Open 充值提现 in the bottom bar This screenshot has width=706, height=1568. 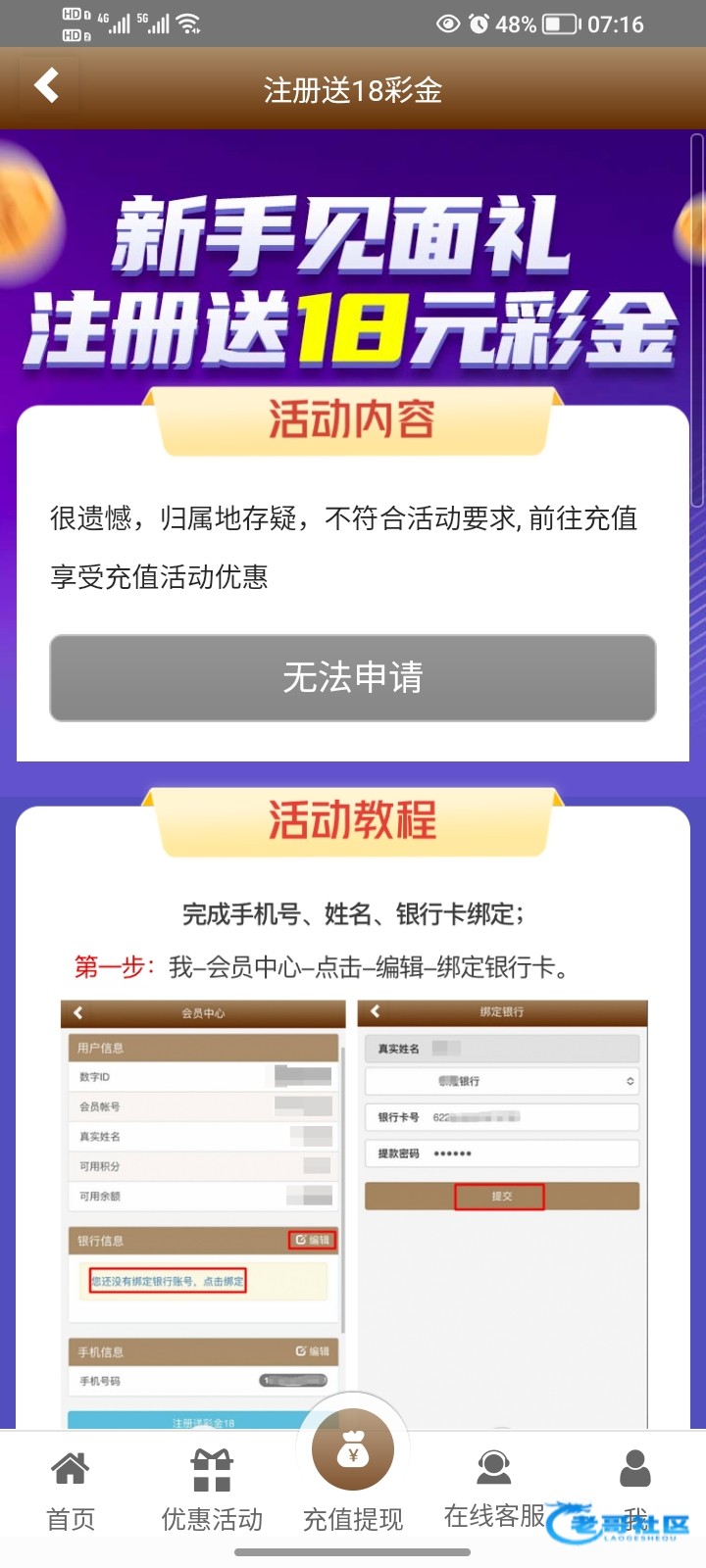point(353,1472)
